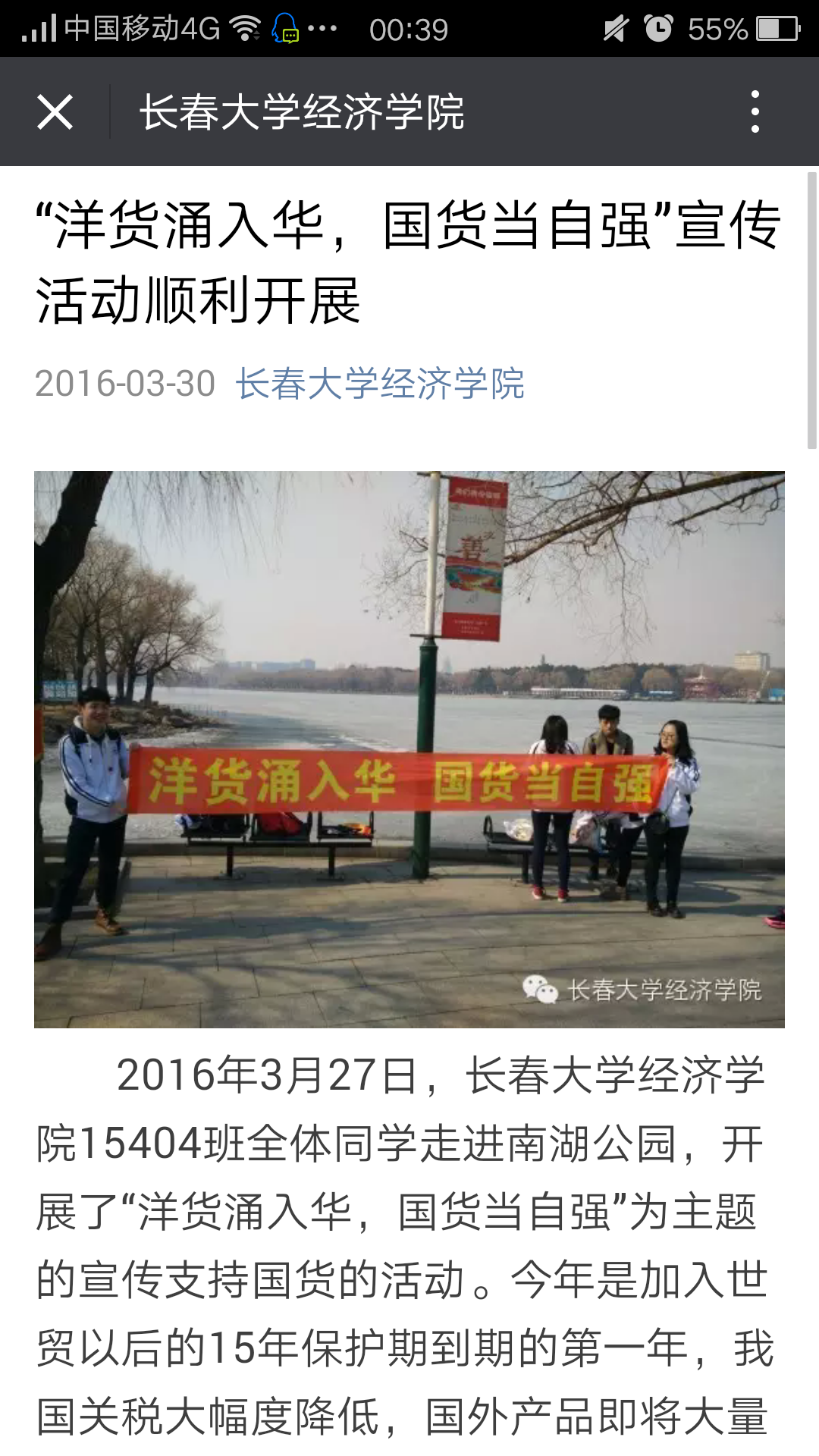Open the three-dot overflow menu
Viewport: 819px width, 1456px height.
point(755,112)
